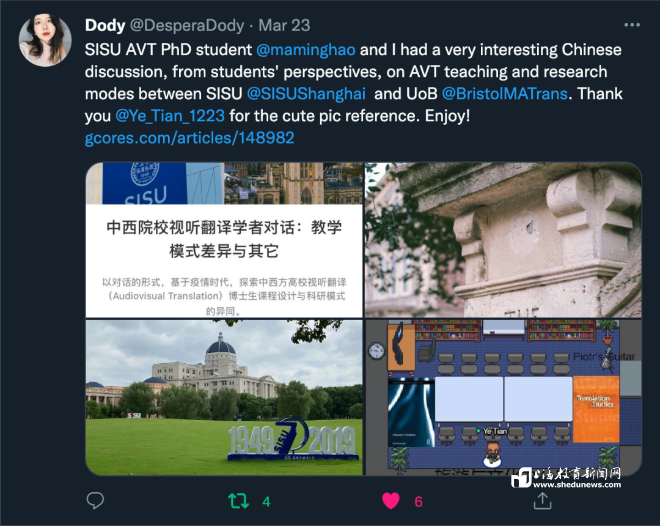Retweet Dody's tweet

click(240, 500)
